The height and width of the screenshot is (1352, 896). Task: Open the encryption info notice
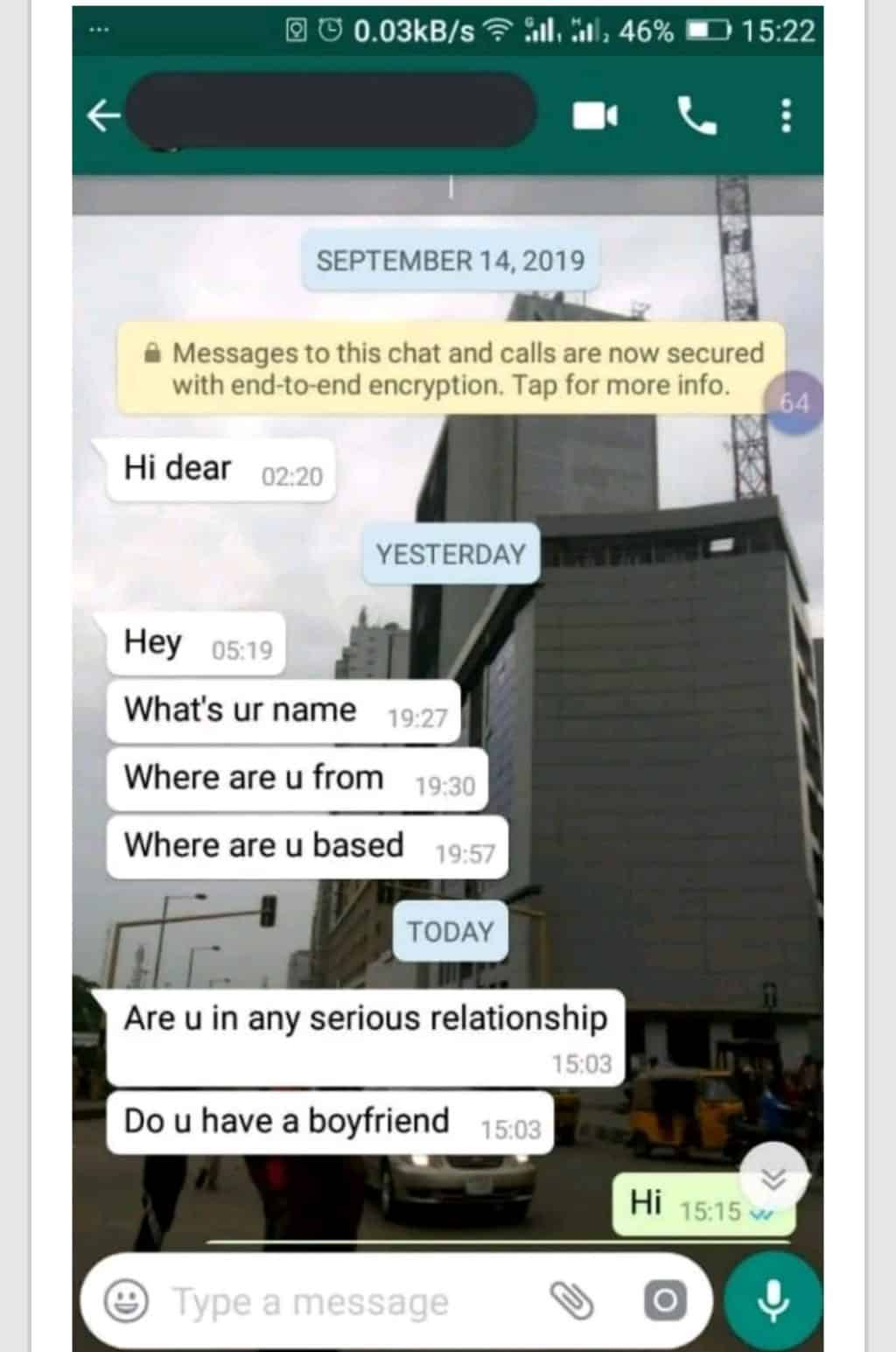click(x=451, y=368)
